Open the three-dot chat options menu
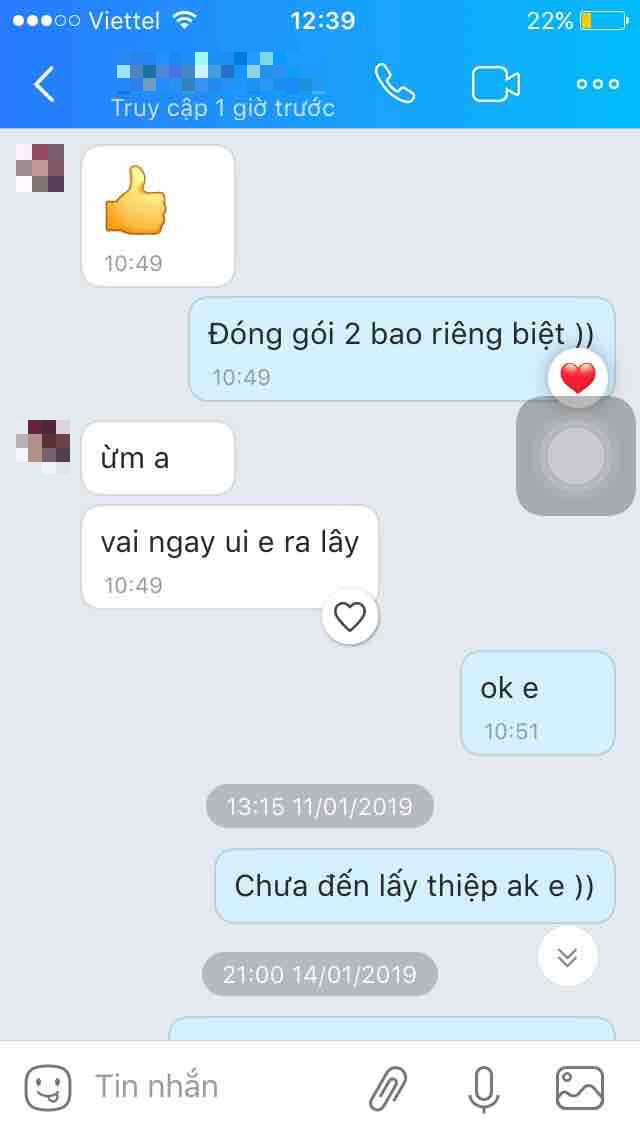Image resolution: width=640 pixels, height=1136 pixels. tap(598, 84)
